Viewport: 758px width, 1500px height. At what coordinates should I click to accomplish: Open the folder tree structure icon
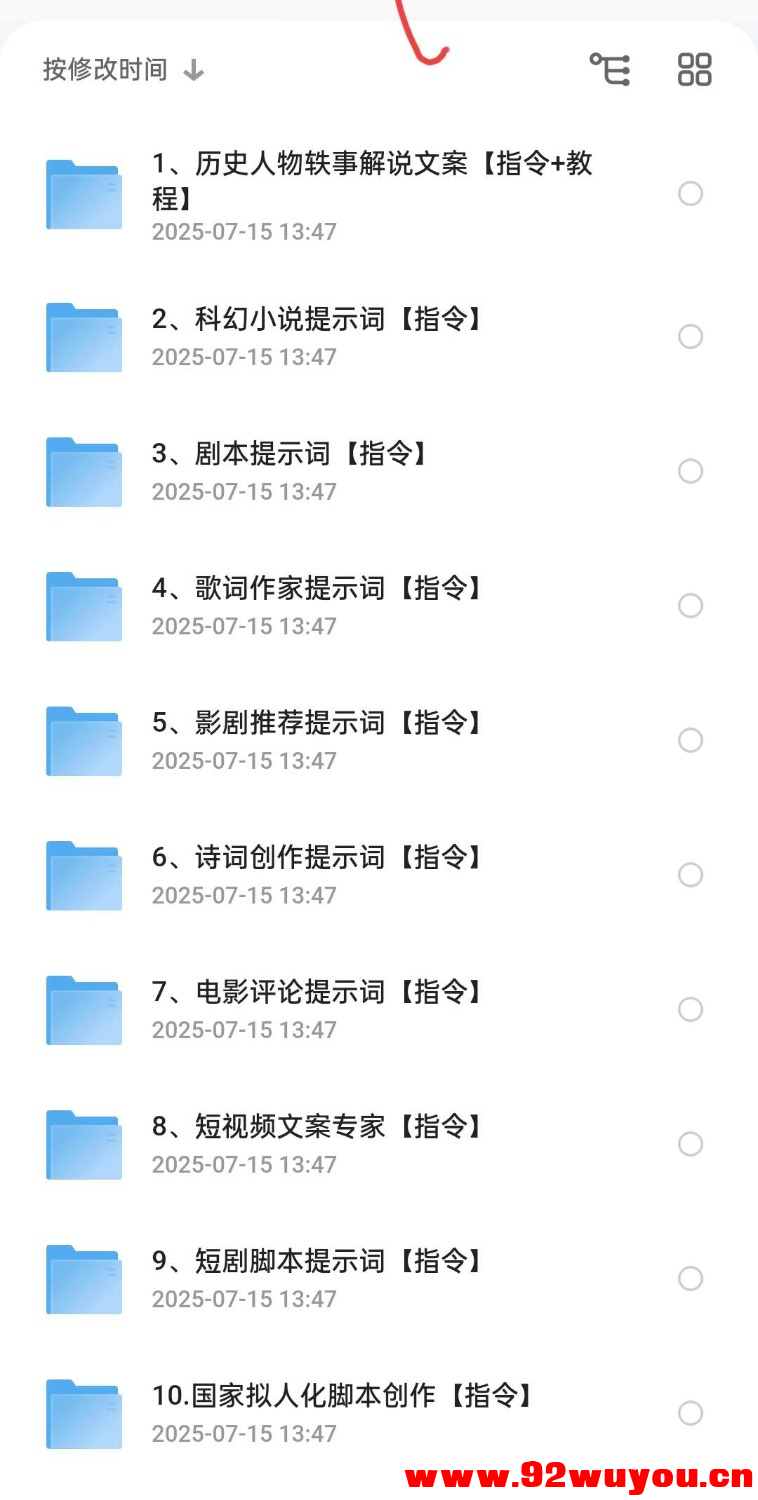pos(610,68)
